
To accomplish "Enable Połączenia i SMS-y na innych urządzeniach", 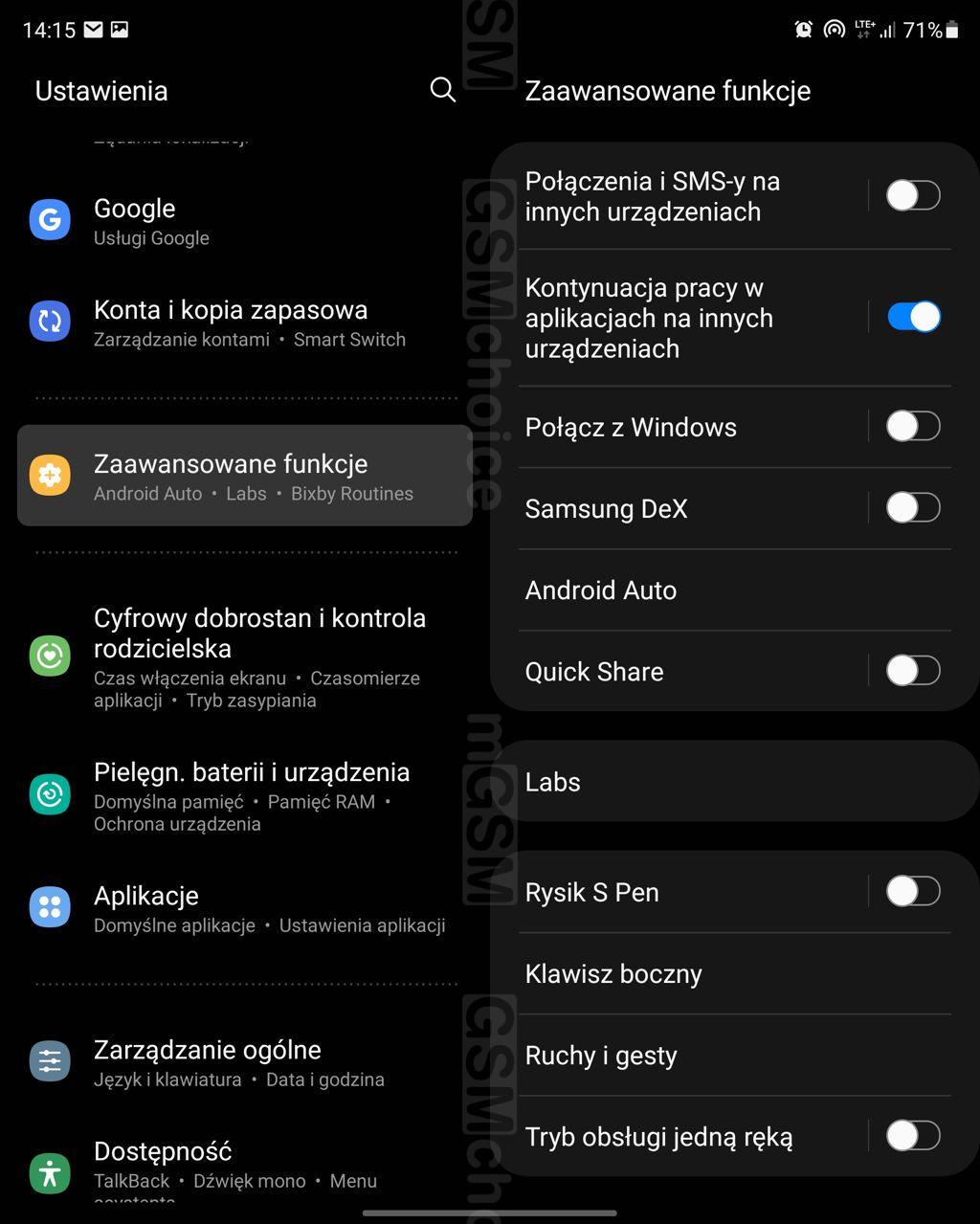I will pos(912,195).
